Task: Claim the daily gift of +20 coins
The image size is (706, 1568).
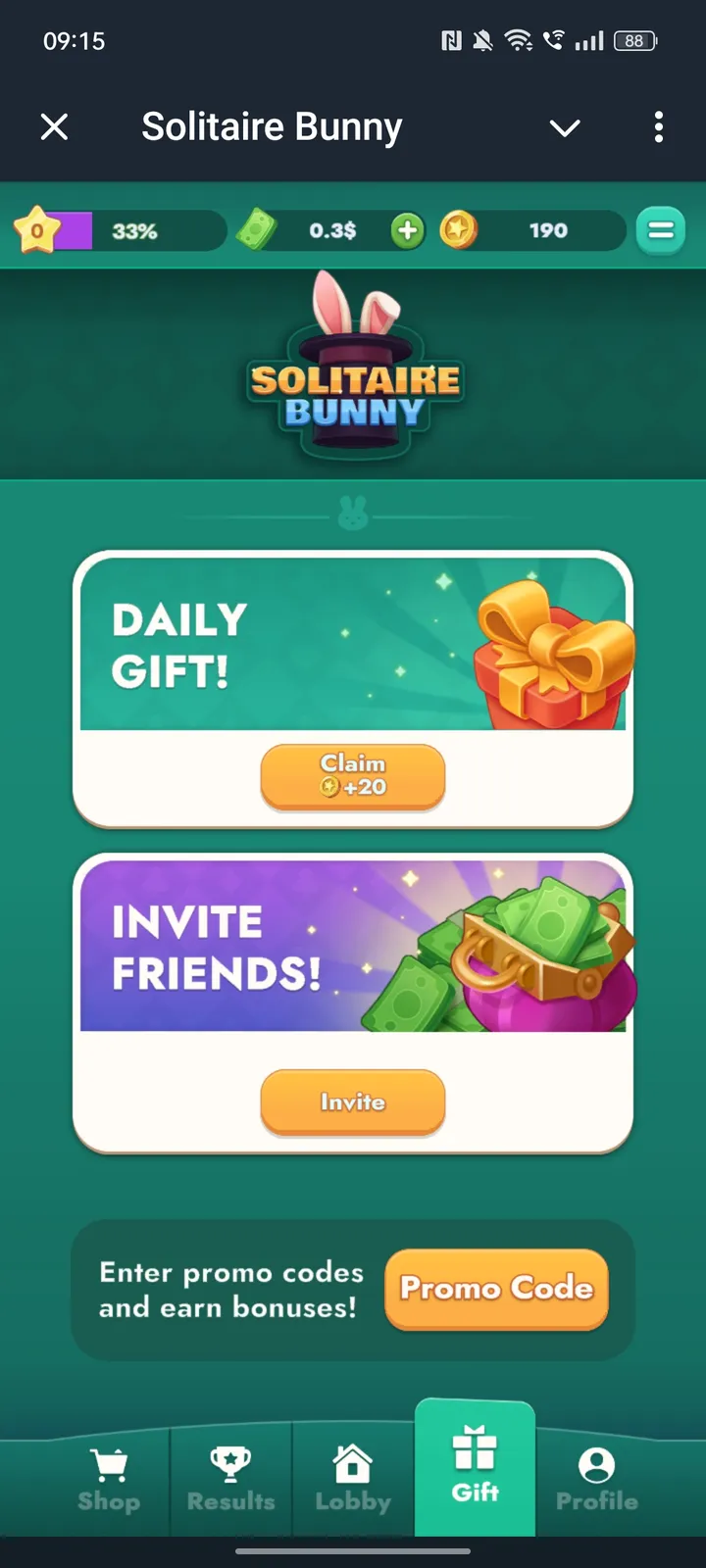Action: pyautogui.click(x=353, y=775)
